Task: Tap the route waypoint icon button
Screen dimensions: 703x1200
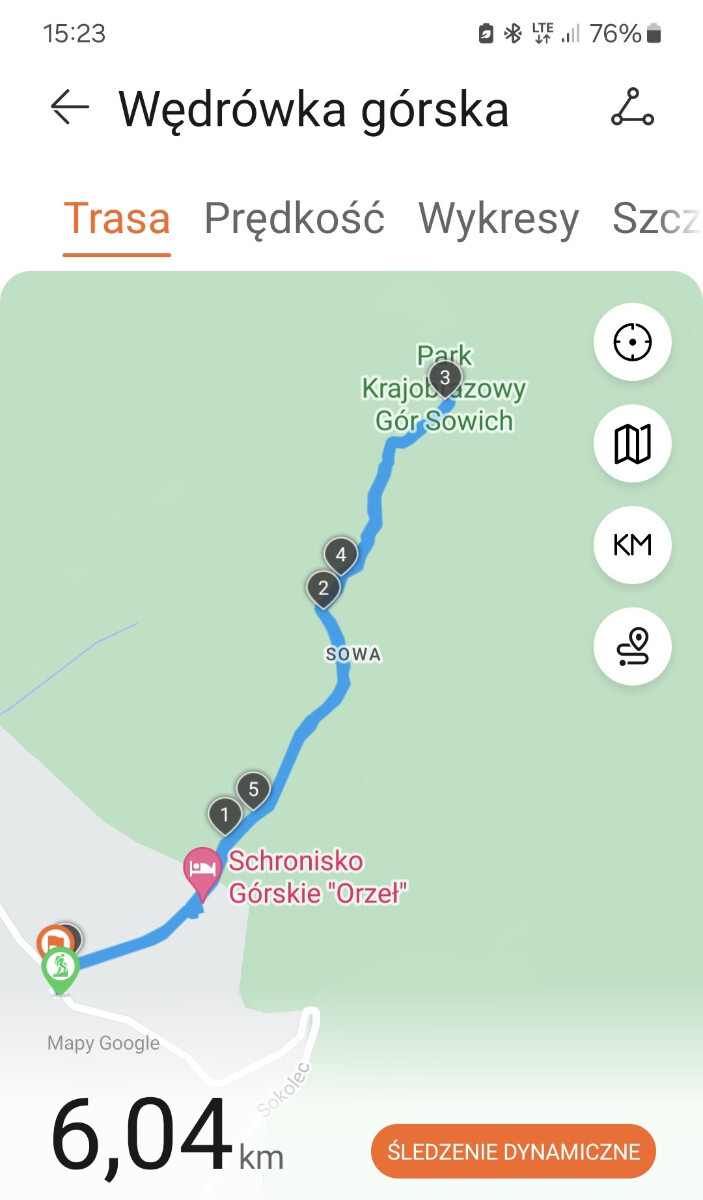Action: [x=632, y=647]
